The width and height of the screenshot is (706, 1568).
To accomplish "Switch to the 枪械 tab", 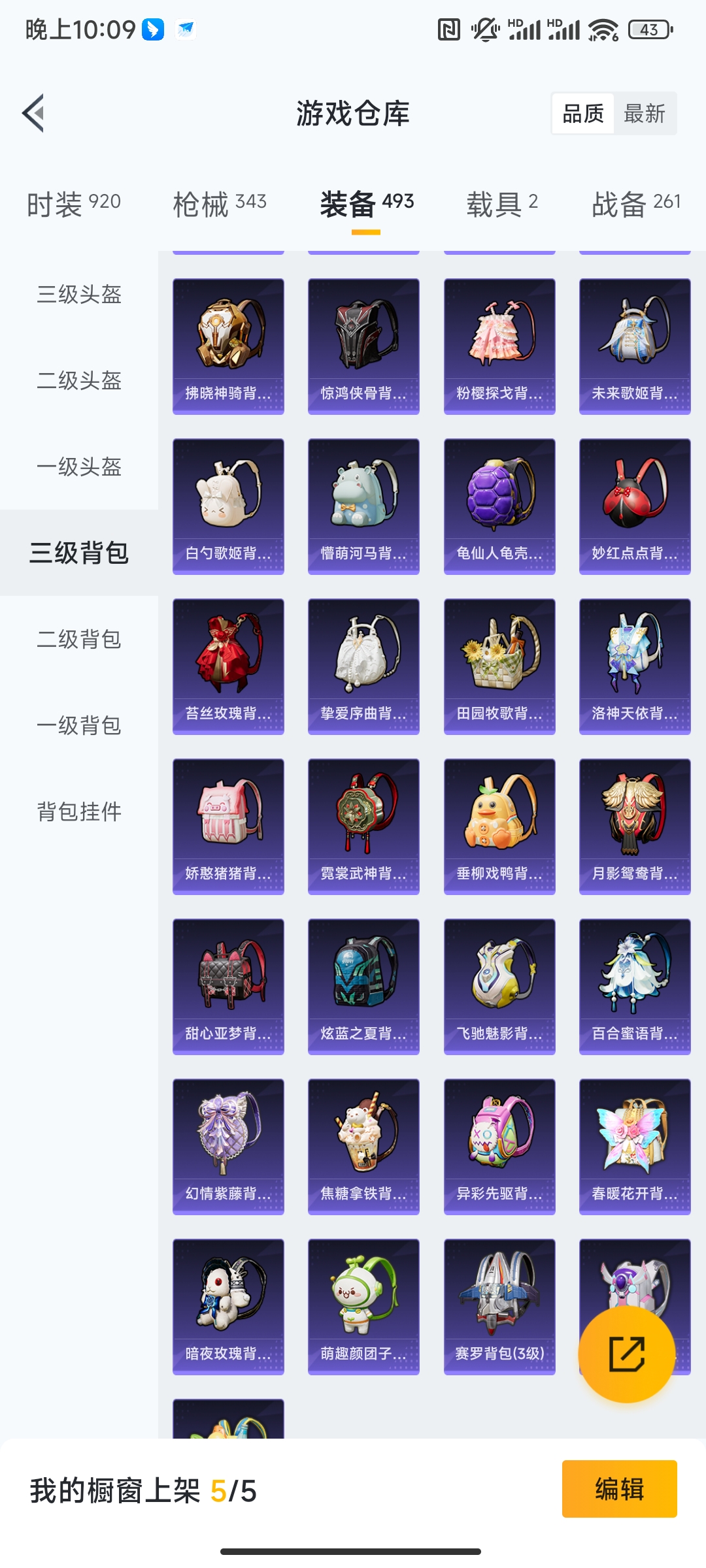I will coord(220,204).
